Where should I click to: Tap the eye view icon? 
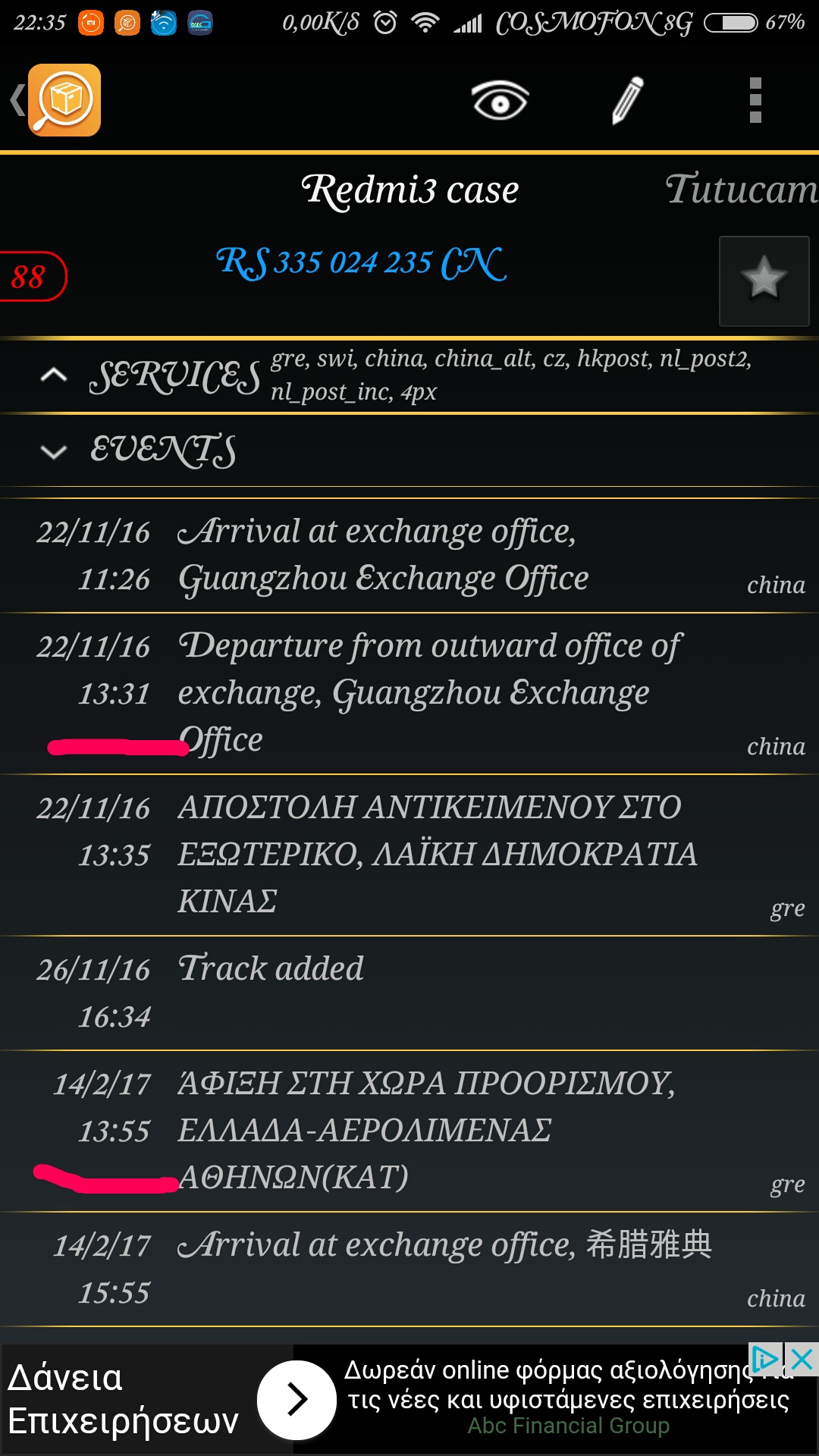click(500, 100)
